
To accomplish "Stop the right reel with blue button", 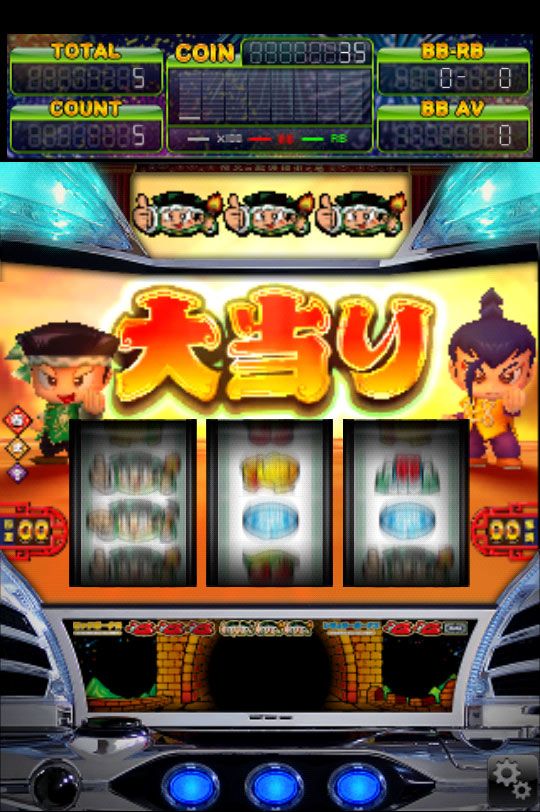I will point(357,785).
